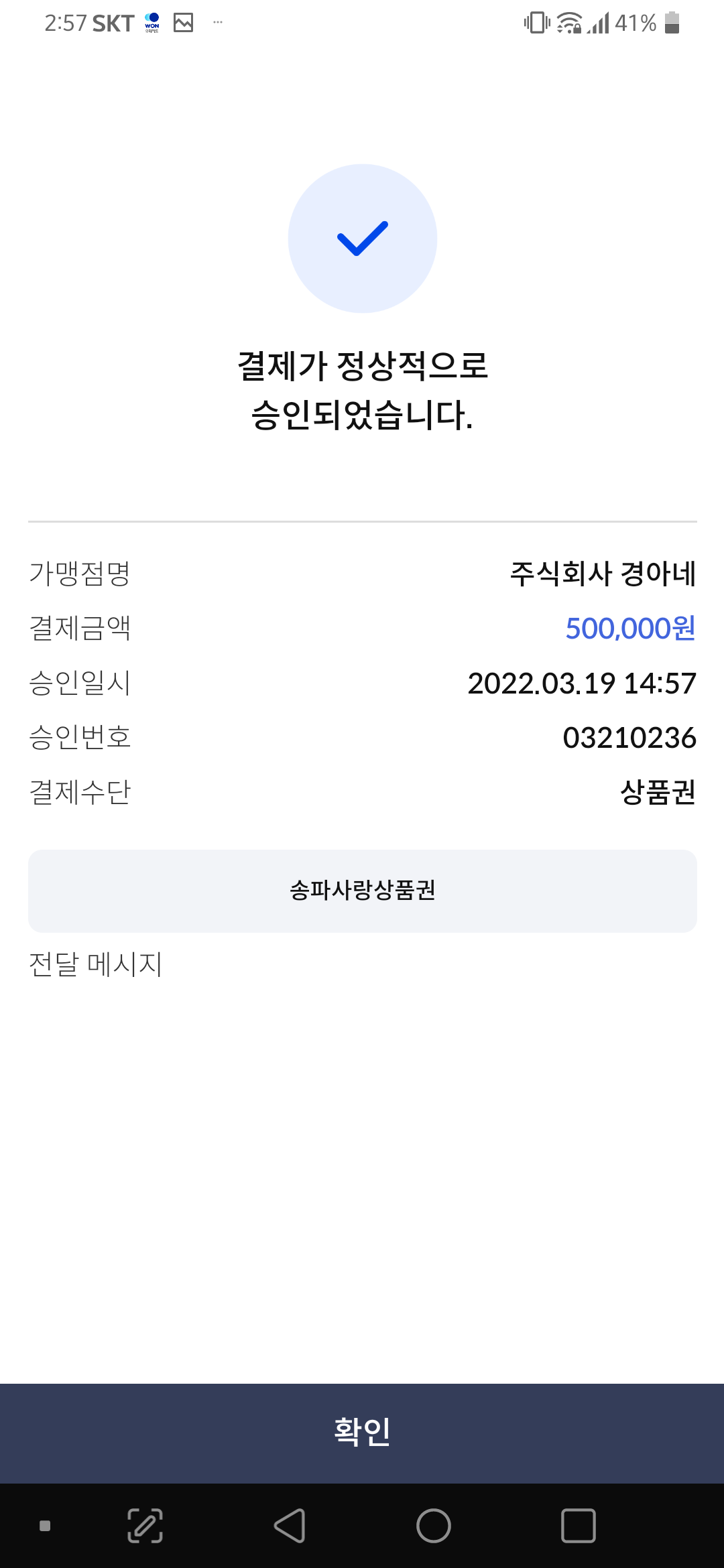Go to the system home screen
724x1568 pixels.
pyautogui.click(x=434, y=1526)
